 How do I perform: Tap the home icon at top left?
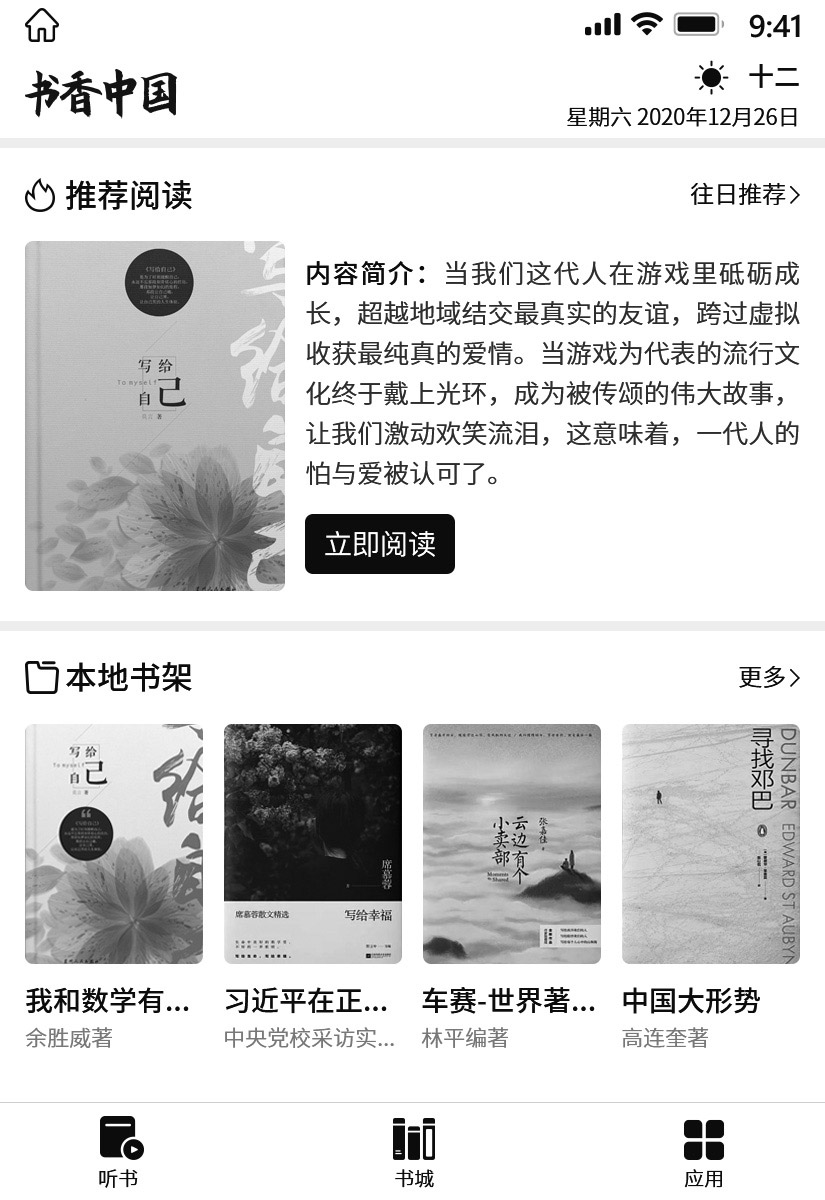click(x=42, y=25)
